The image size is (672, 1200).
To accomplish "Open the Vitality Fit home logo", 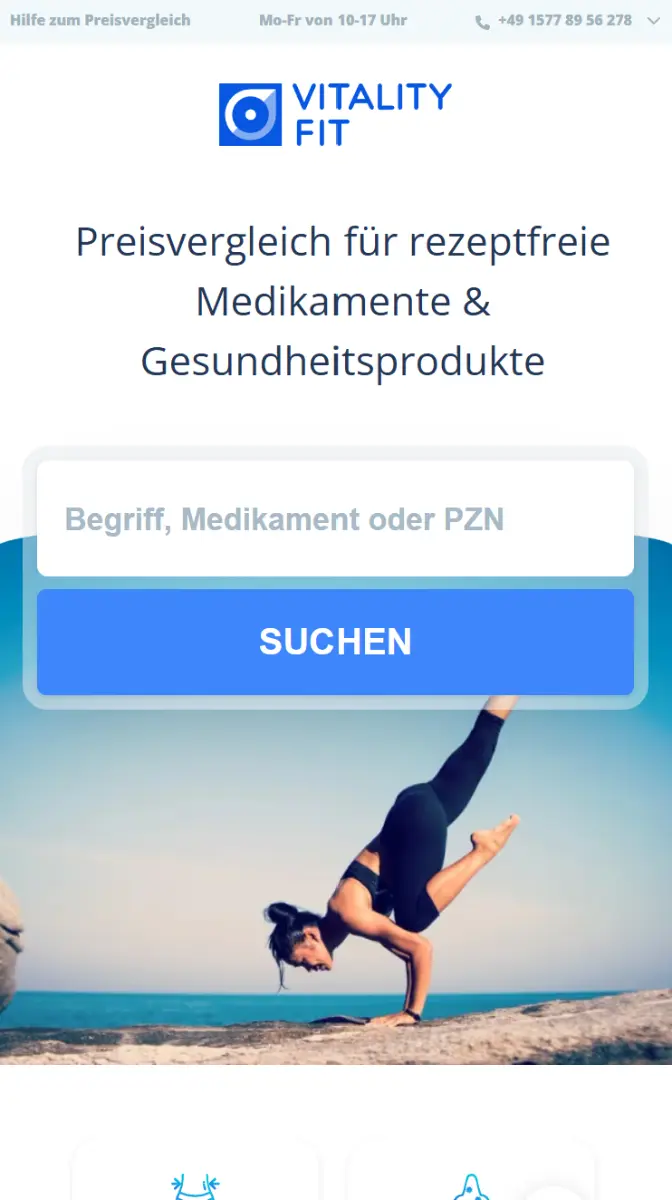I will 335,114.
